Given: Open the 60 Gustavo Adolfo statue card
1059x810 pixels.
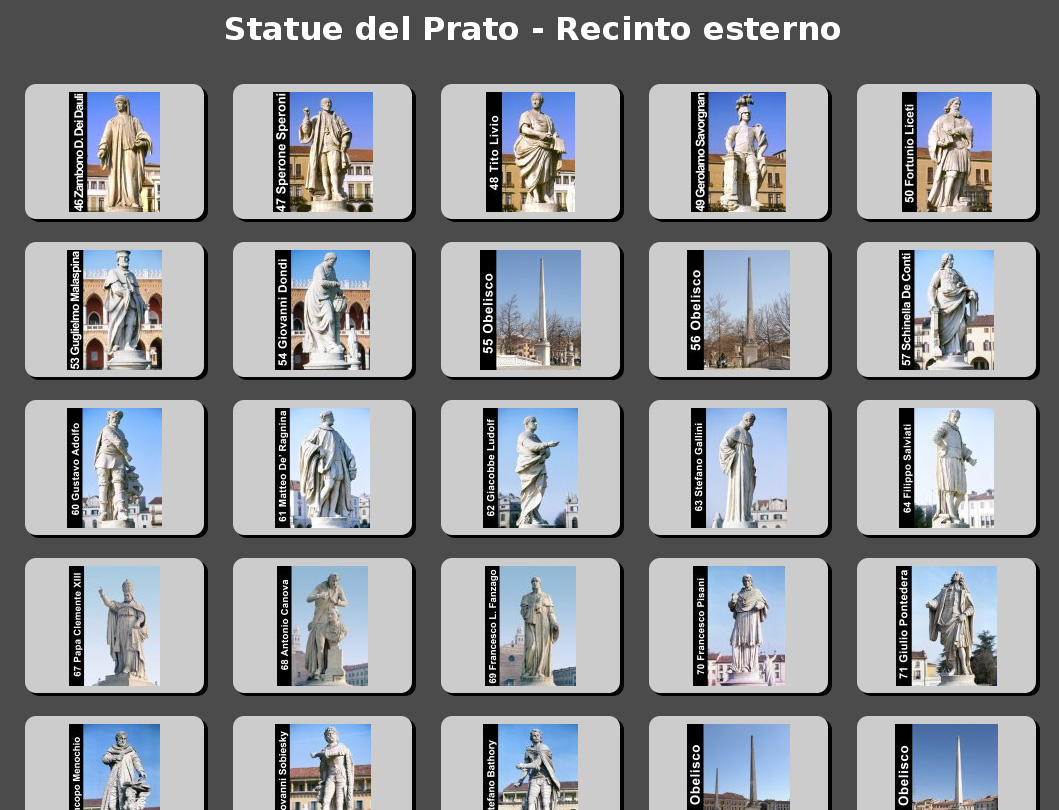Looking at the screenshot, I should (114, 468).
